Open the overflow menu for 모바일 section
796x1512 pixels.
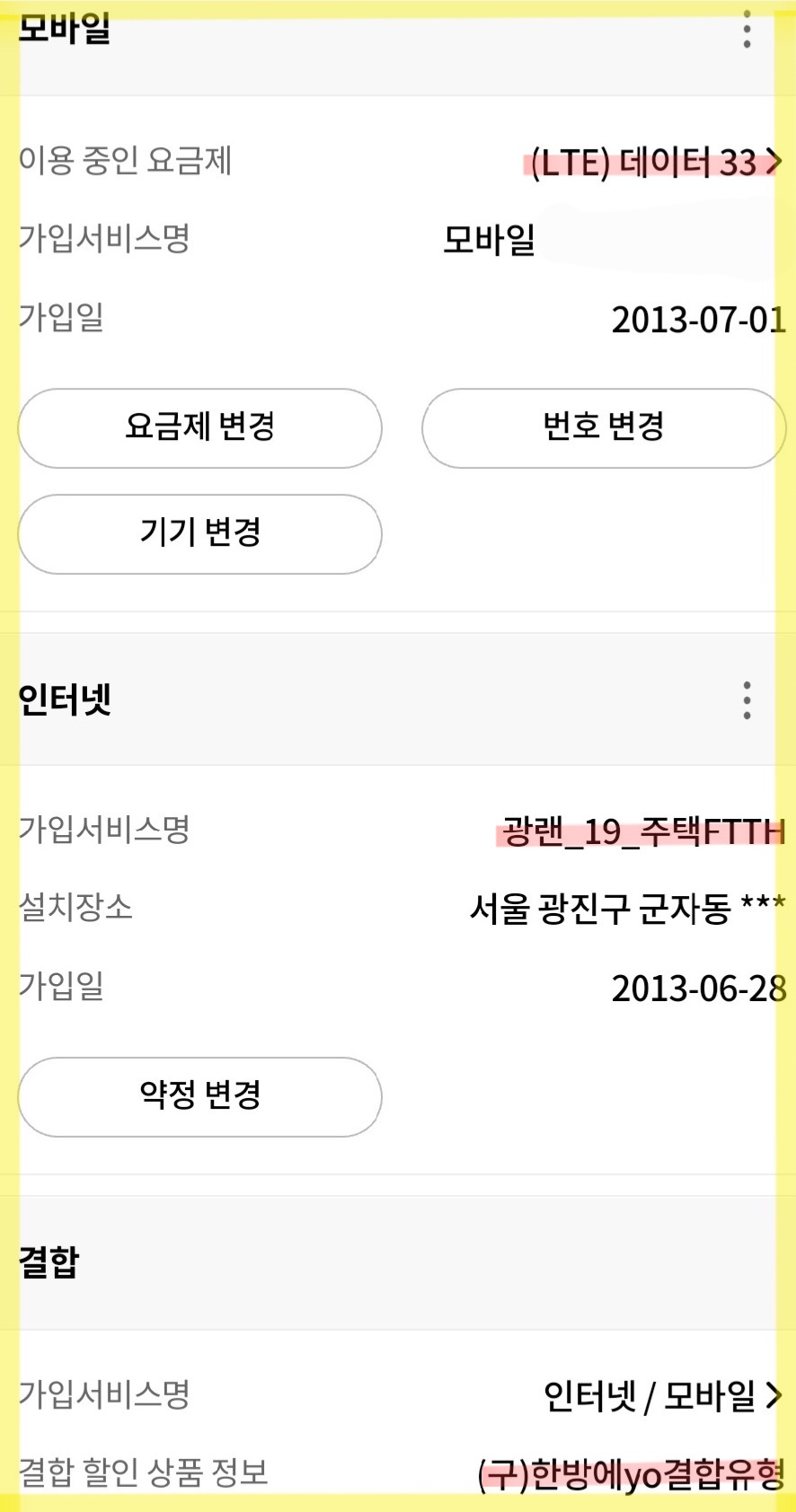(x=747, y=31)
